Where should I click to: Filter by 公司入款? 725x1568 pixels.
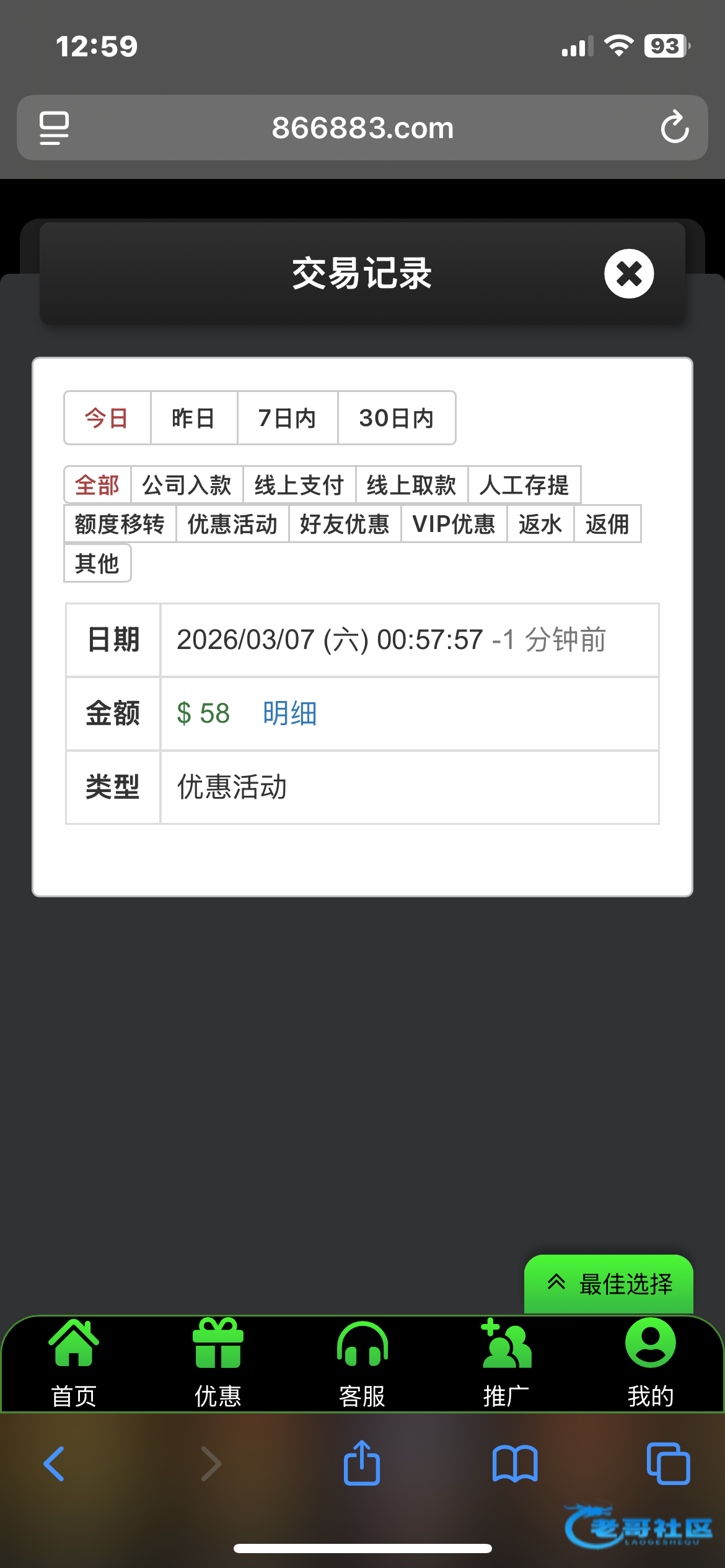[187, 485]
